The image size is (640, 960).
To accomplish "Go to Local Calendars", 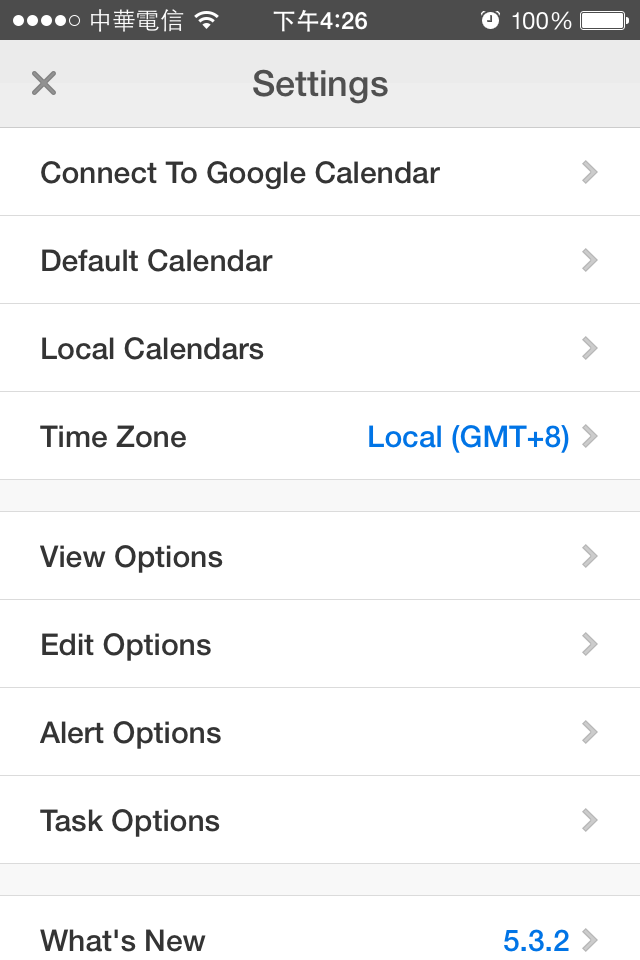I will click(320, 349).
